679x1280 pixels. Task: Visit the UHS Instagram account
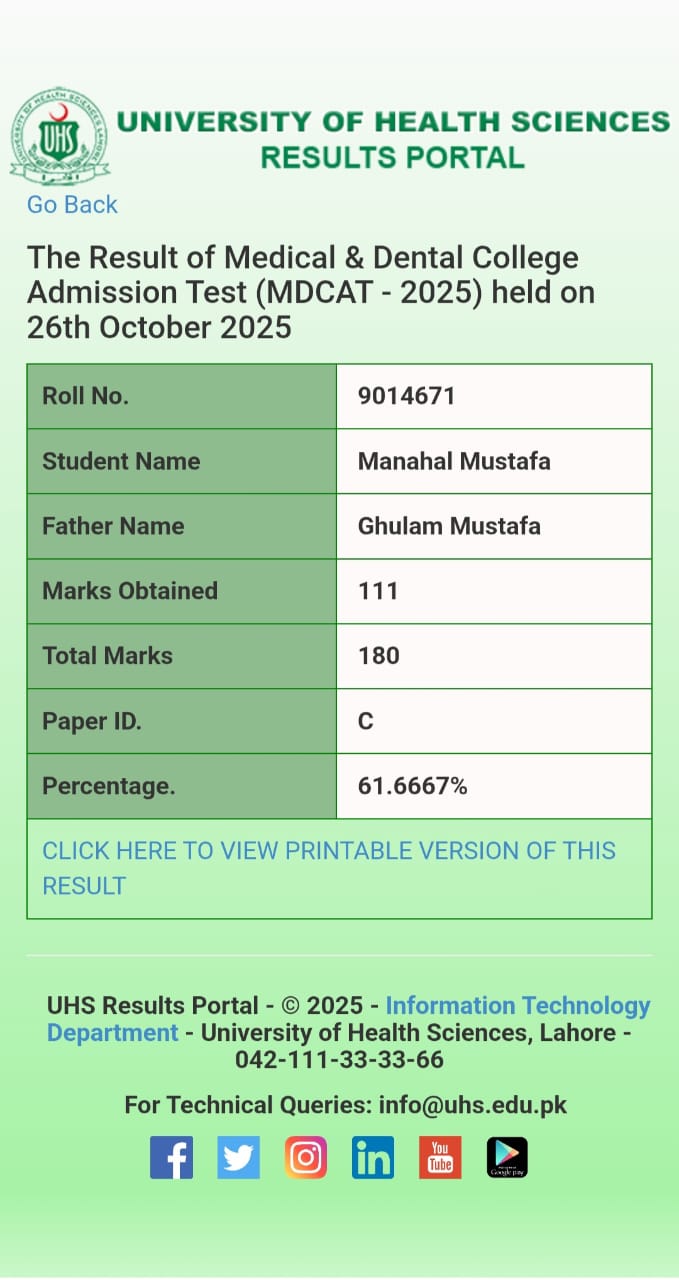[x=305, y=1158]
